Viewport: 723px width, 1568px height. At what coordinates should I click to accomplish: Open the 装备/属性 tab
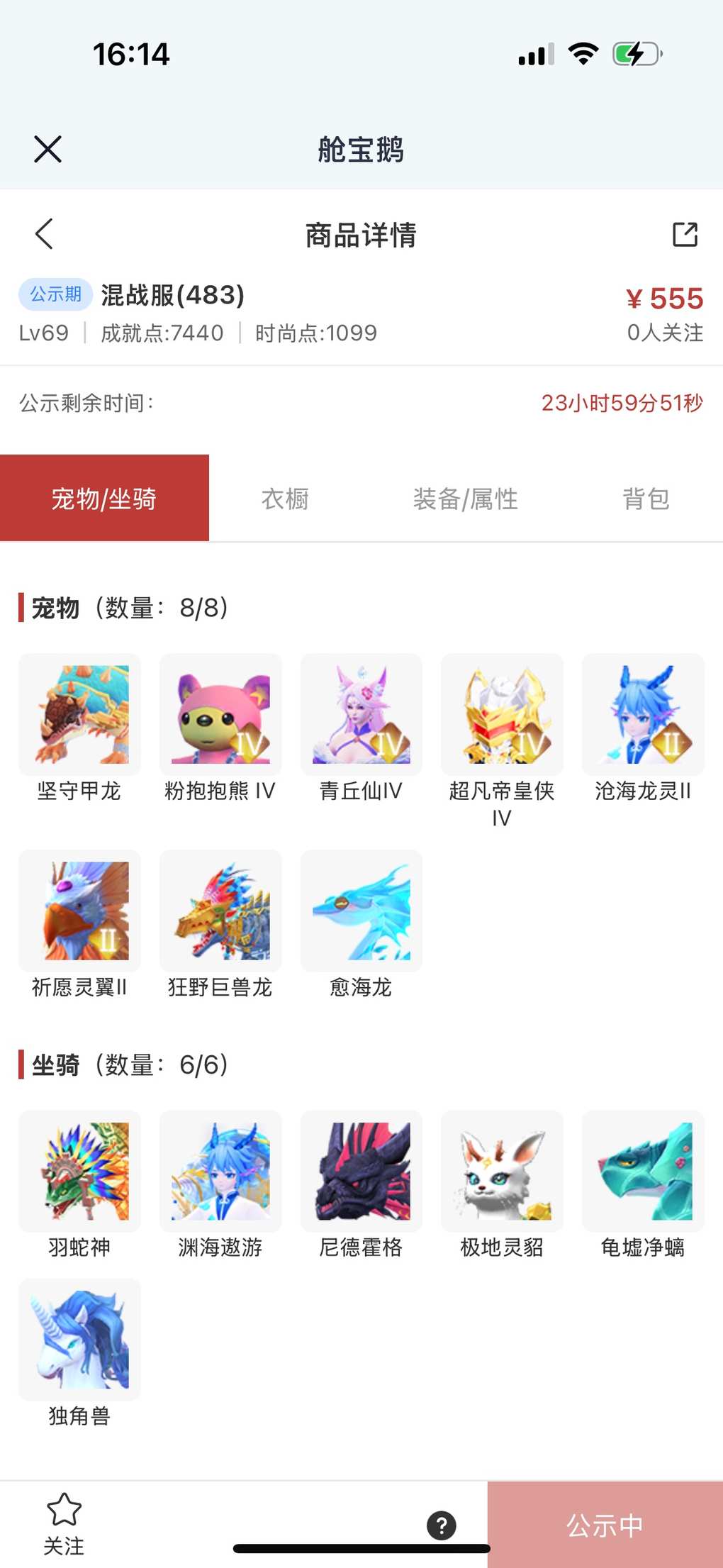(x=465, y=499)
